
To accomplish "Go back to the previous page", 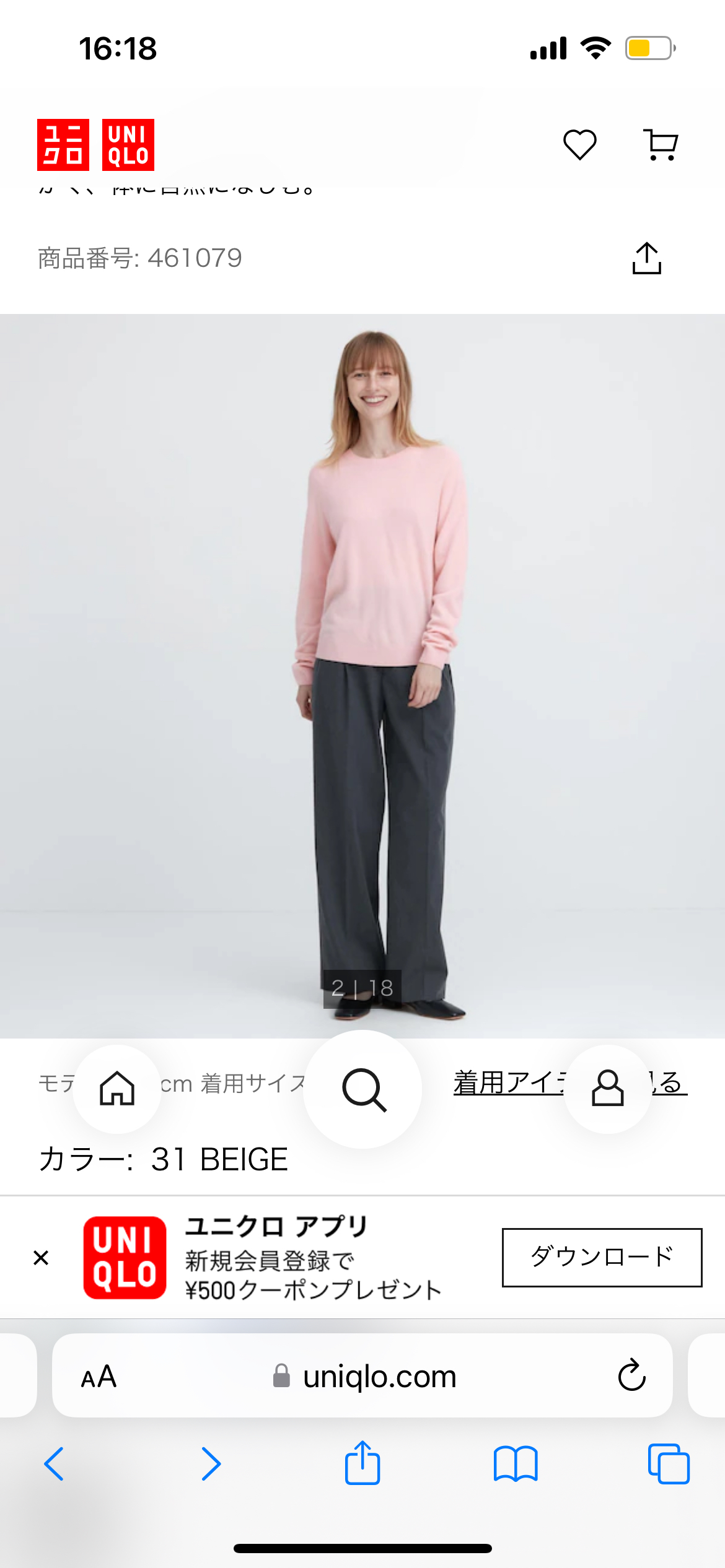I will point(54,1464).
